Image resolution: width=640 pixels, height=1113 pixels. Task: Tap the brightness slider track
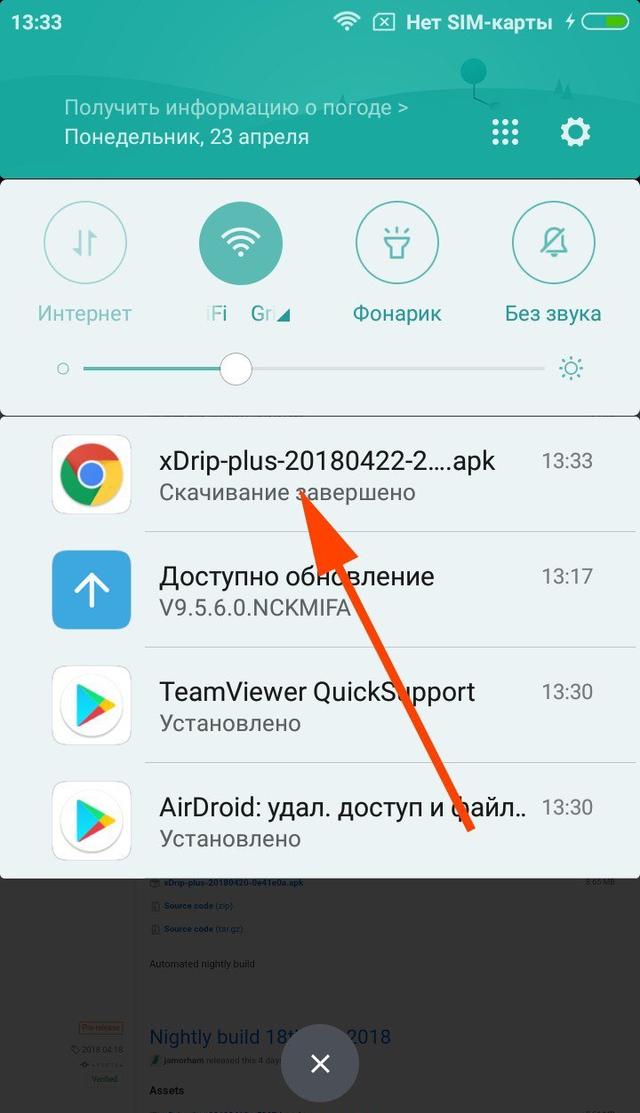pos(314,369)
